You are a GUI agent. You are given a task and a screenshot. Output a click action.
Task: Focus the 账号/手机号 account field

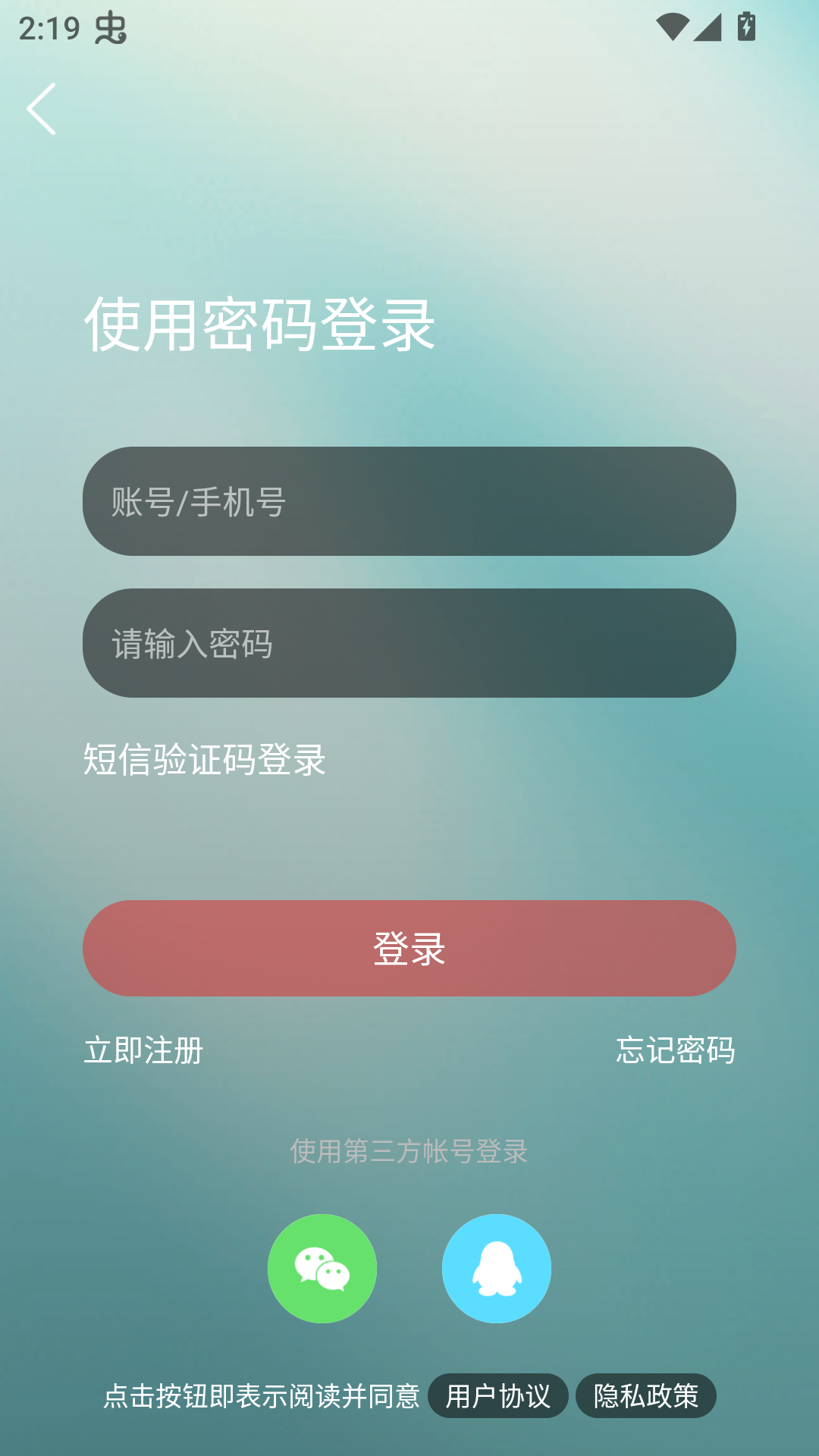pos(409,501)
